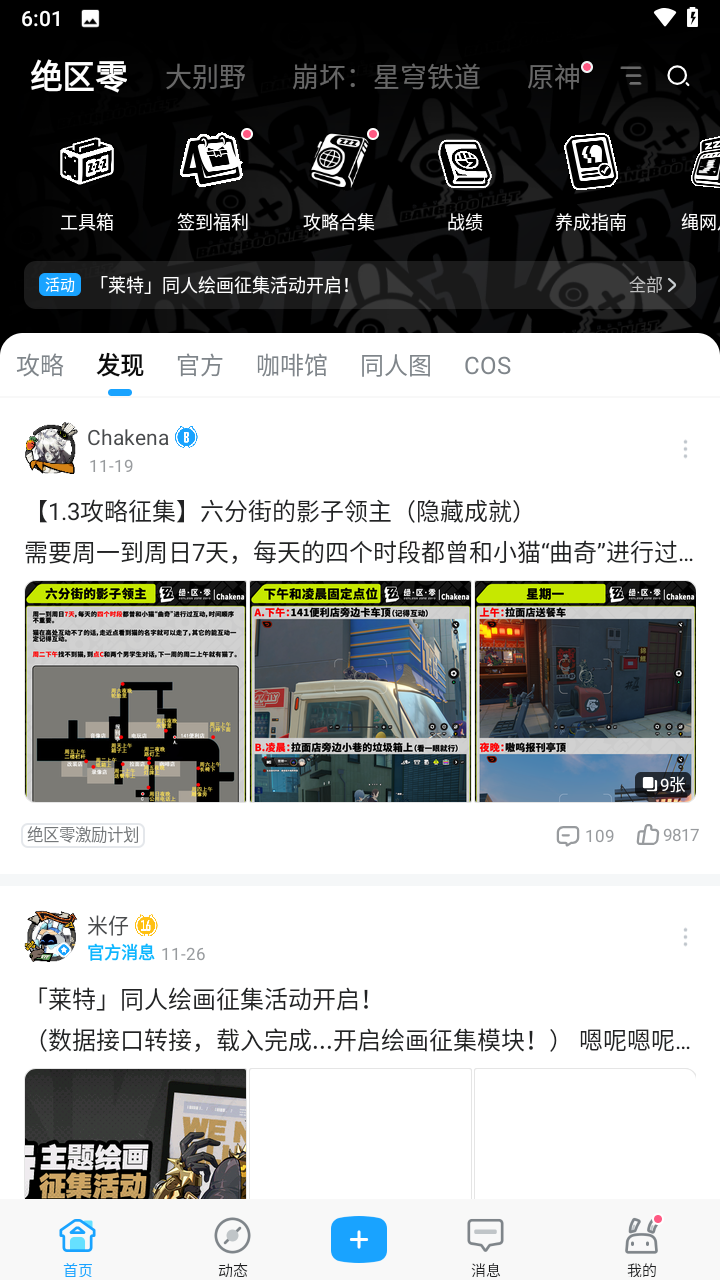Switch to the 同人图 tab

click(396, 366)
